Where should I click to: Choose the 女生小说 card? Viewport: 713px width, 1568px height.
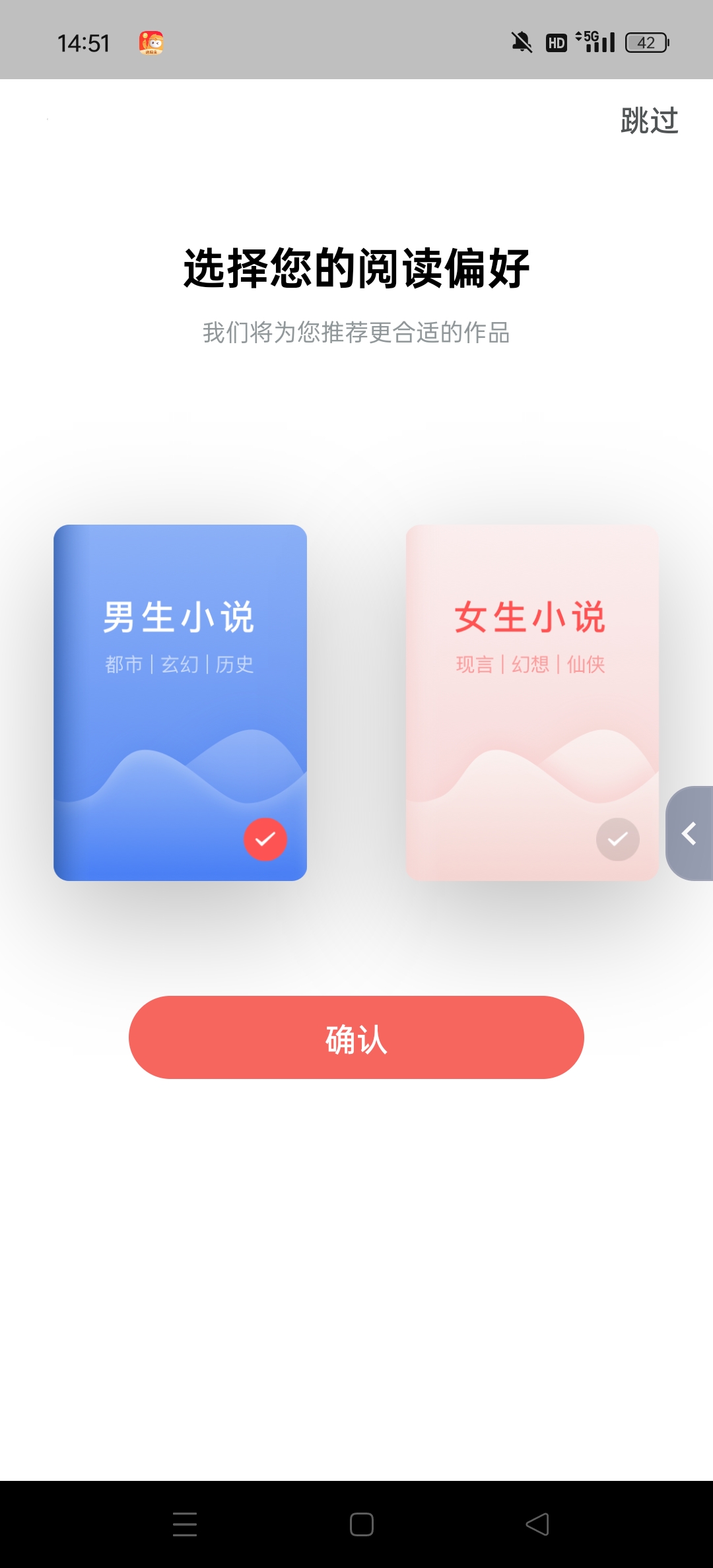pyautogui.click(x=531, y=702)
